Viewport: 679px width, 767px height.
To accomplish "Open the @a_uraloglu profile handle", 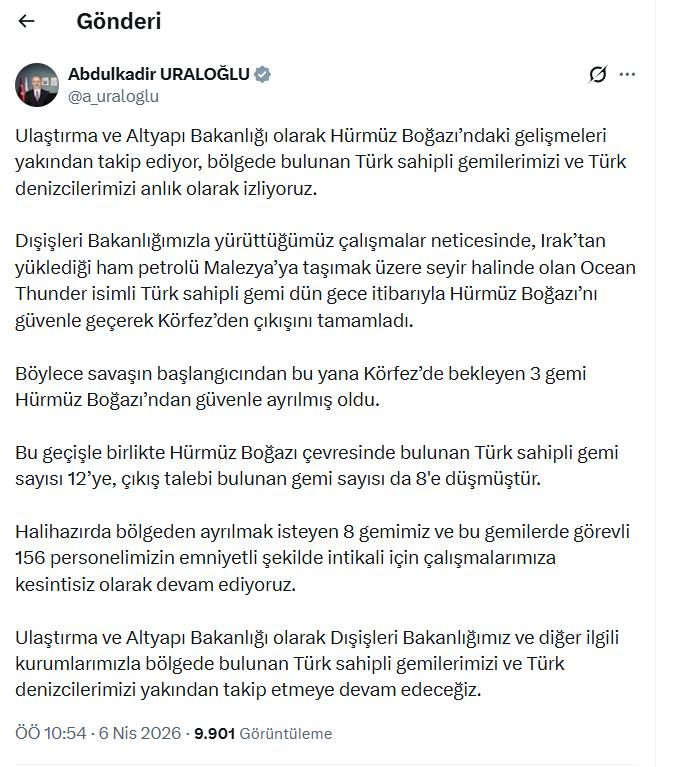I will (113, 96).
